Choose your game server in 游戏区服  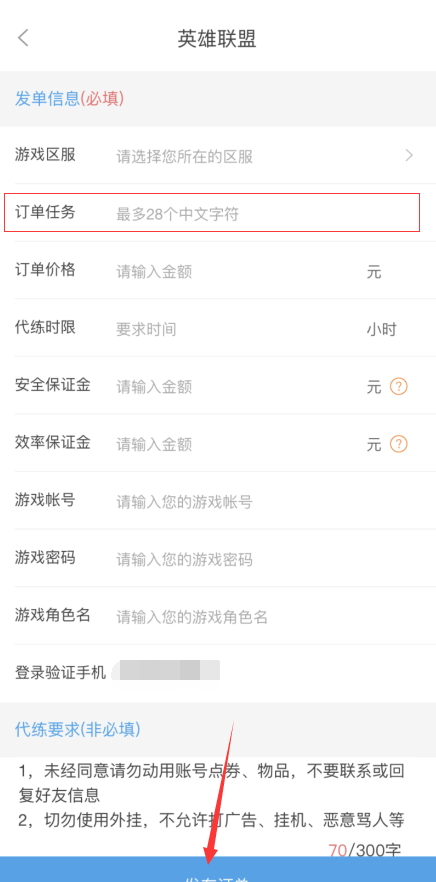tap(218, 156)
